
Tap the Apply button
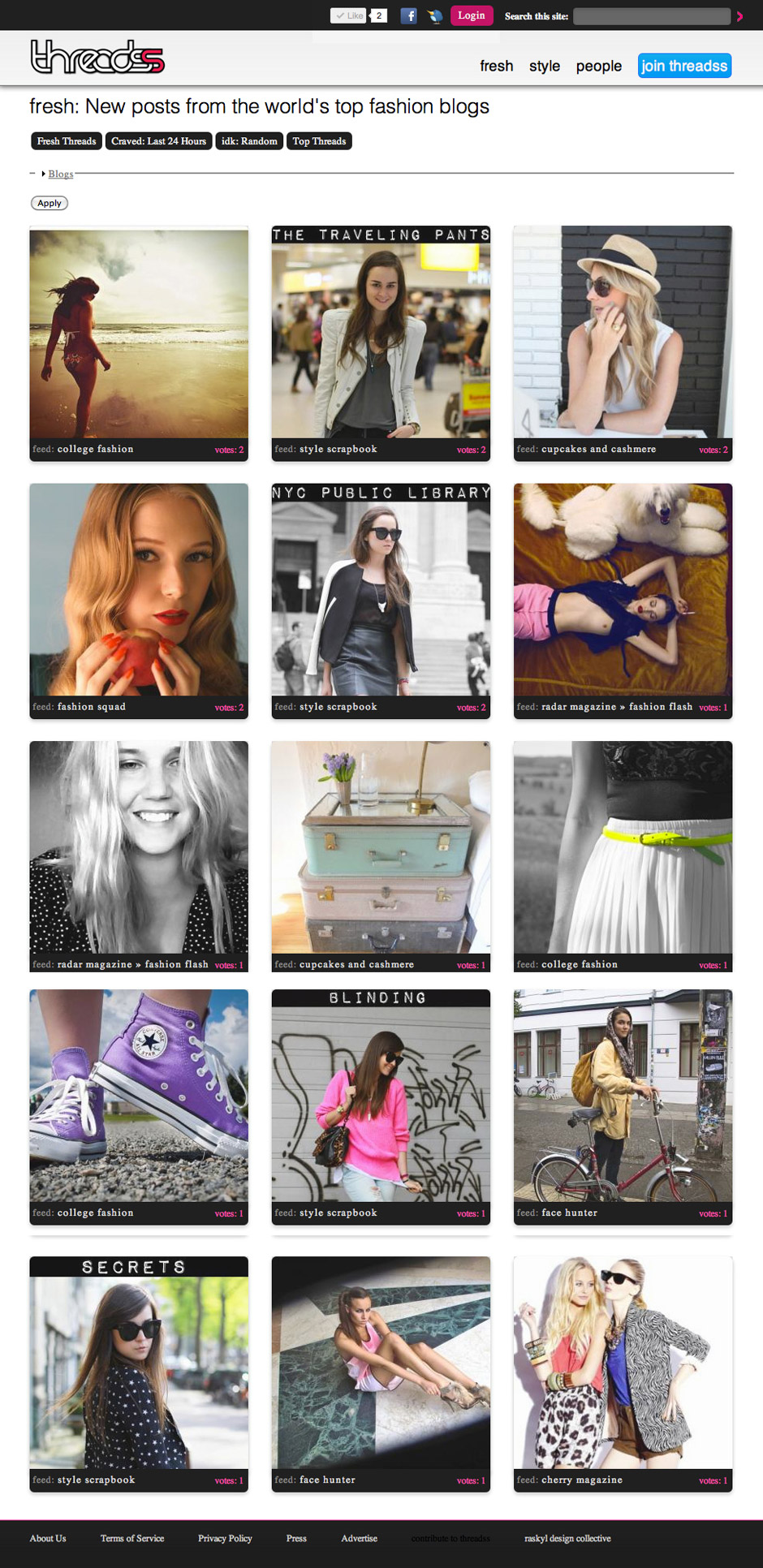click(50, 203)
